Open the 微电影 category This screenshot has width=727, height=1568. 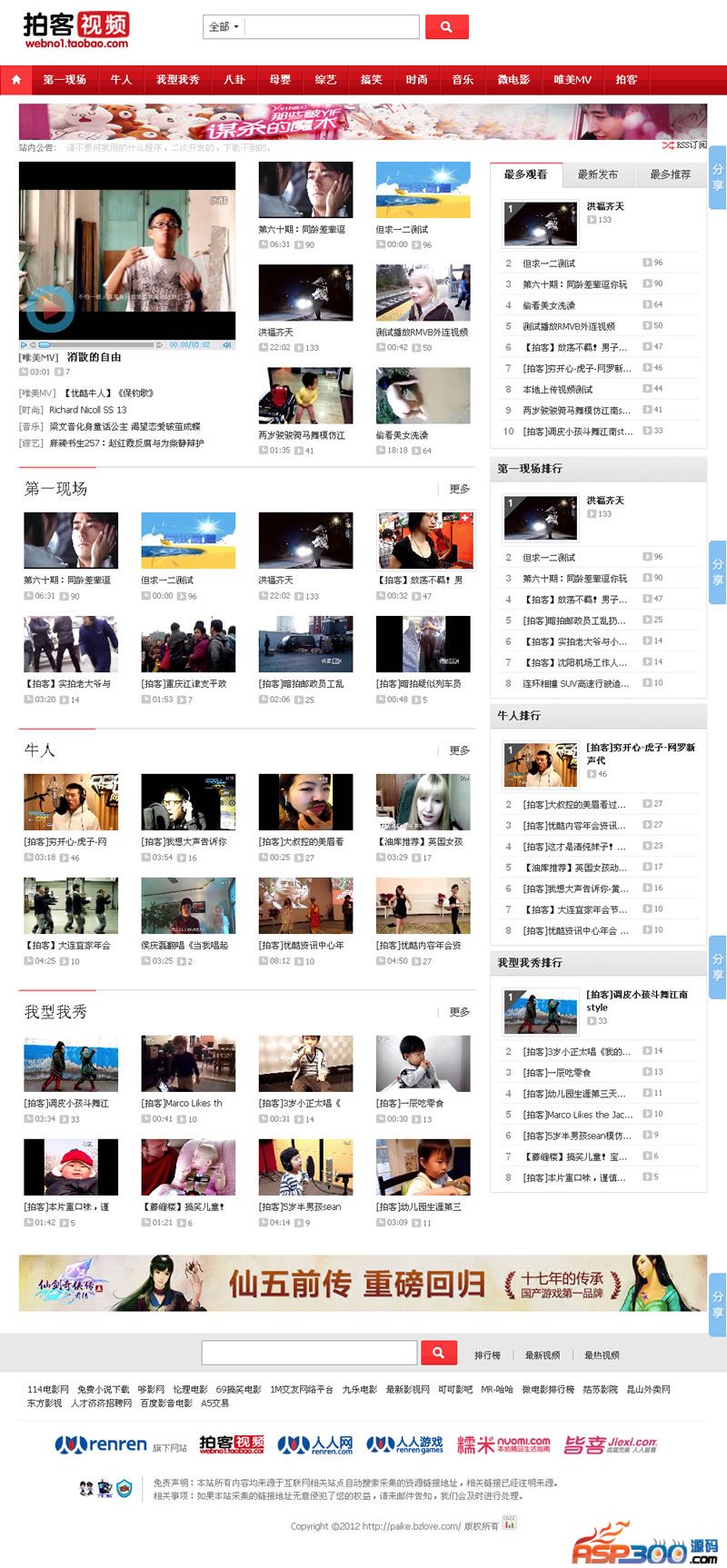point(513,80)
